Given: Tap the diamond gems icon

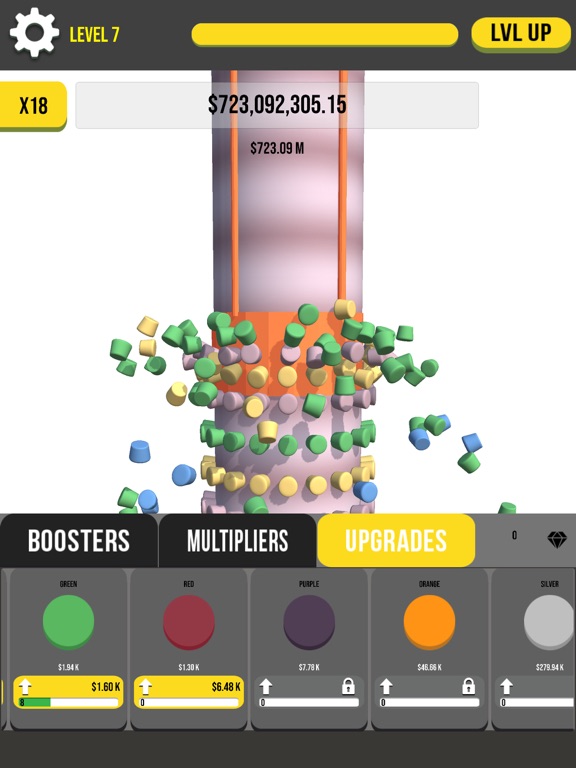Looking at the screenshot, I should [x=556, y=539].
